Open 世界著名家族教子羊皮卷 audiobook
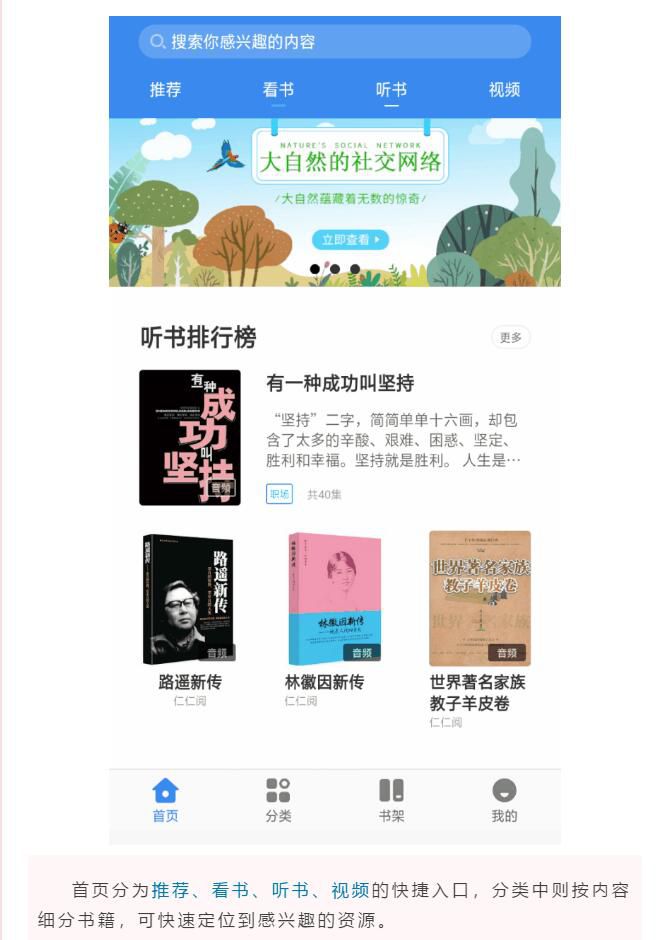Screen dimensions: 663x940 coord(479,600)
